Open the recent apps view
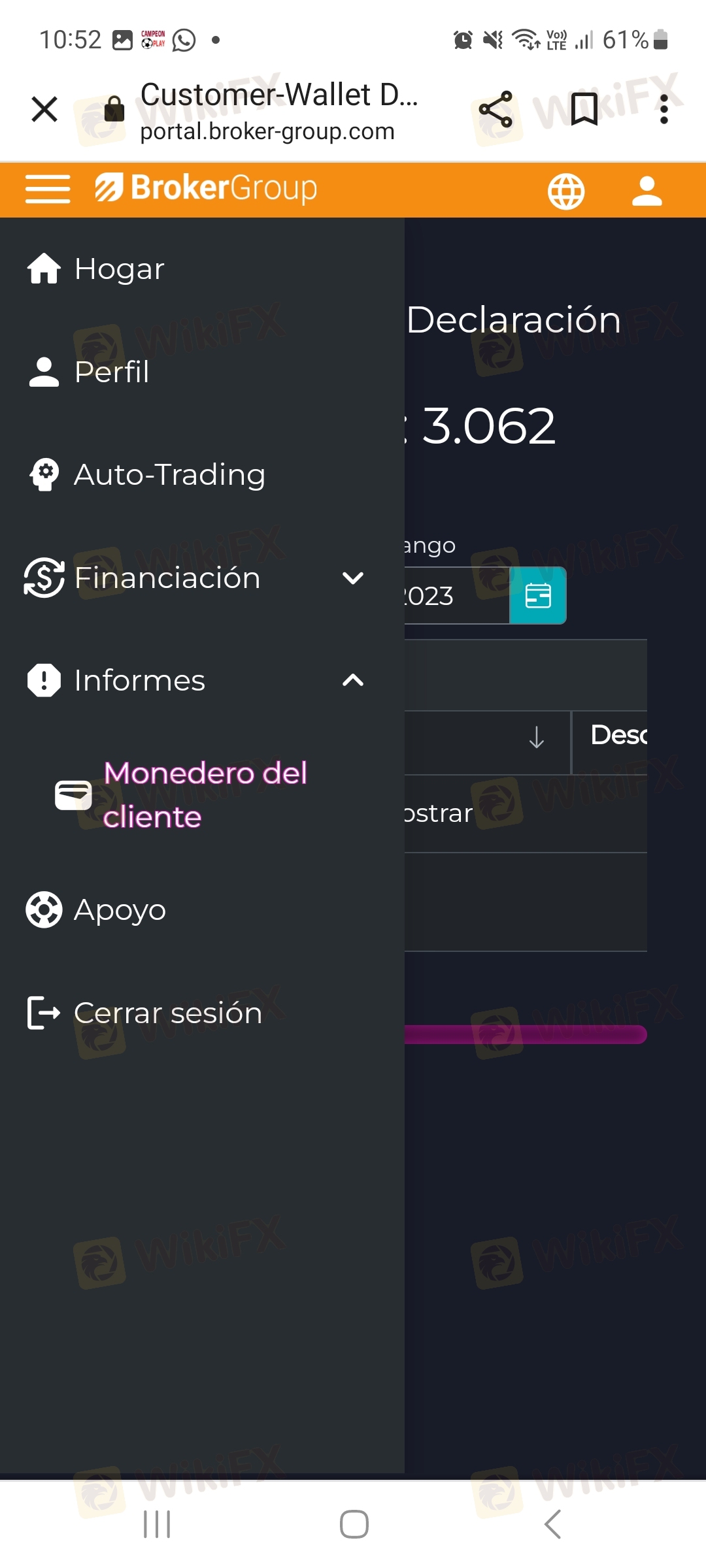The height and width of the screenshot is (1568, 706). [157, 1524]
